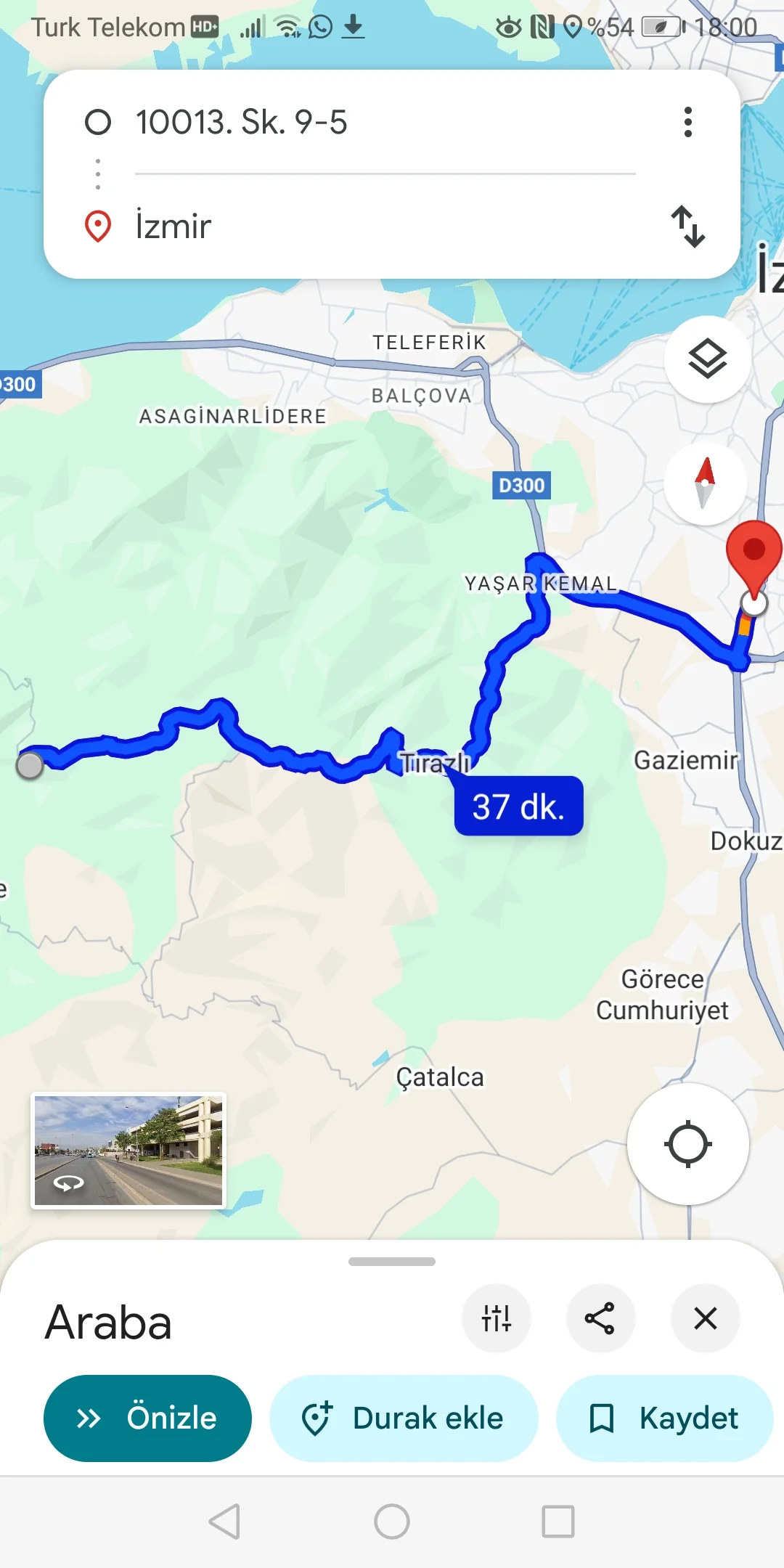Image resolution: width=784 pixels, height=1568 pixels.
Task: Center the map with the my-location icon
Action: coord(688,1143)
